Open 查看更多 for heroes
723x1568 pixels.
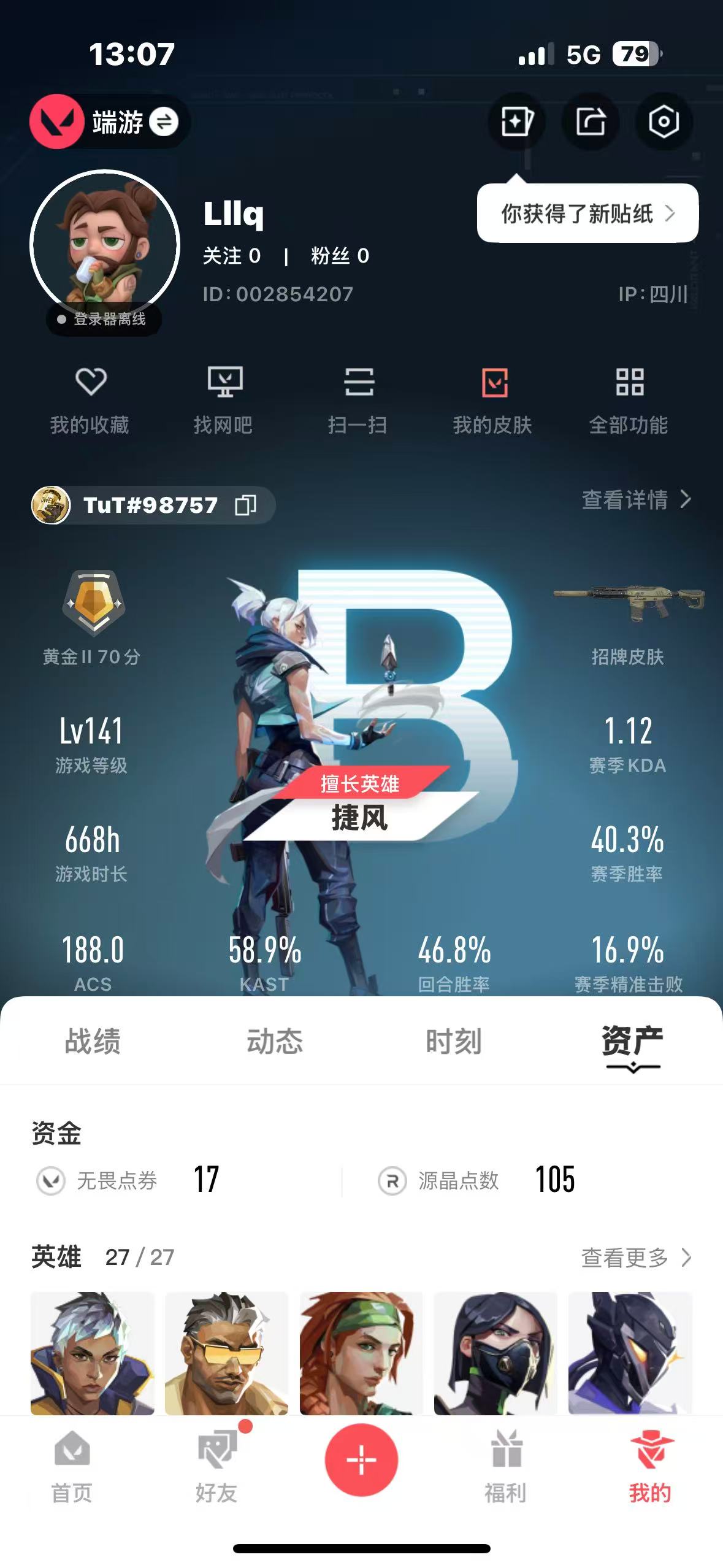(x=636, y=1258)
